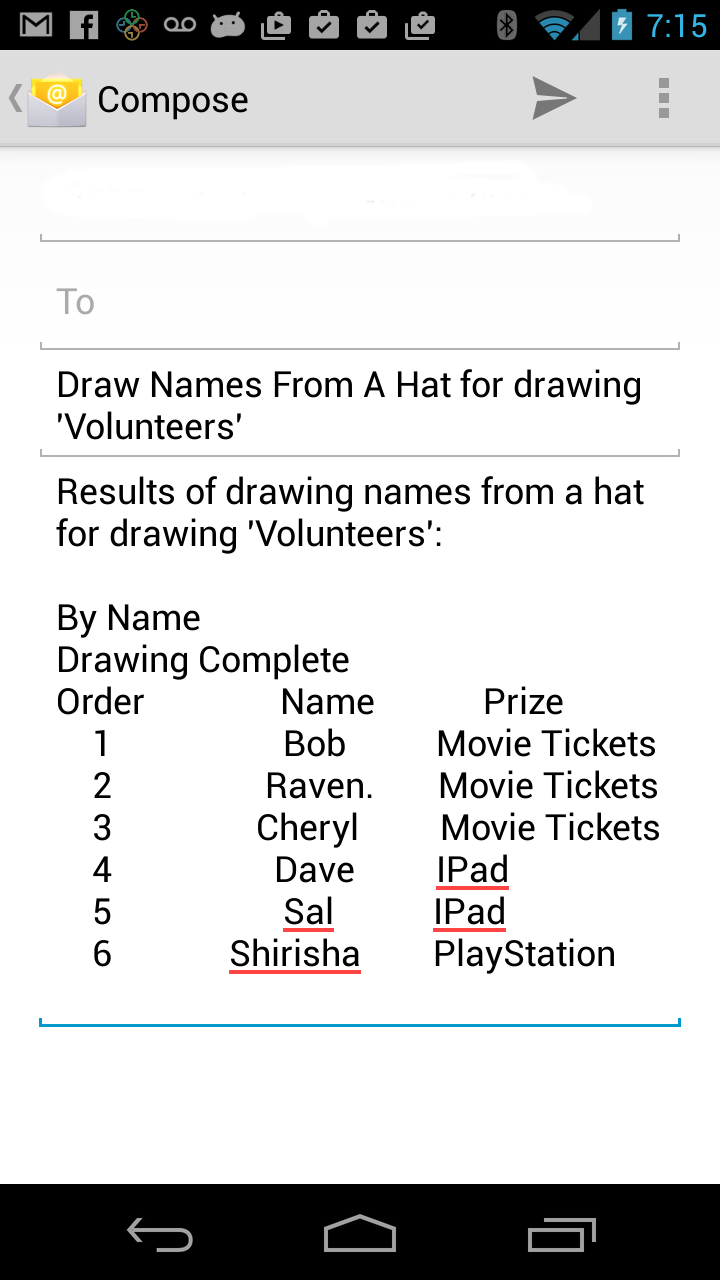720x1280 pixels.
Task: Send the email with the paper-plane icon
Action: point(556,98)
